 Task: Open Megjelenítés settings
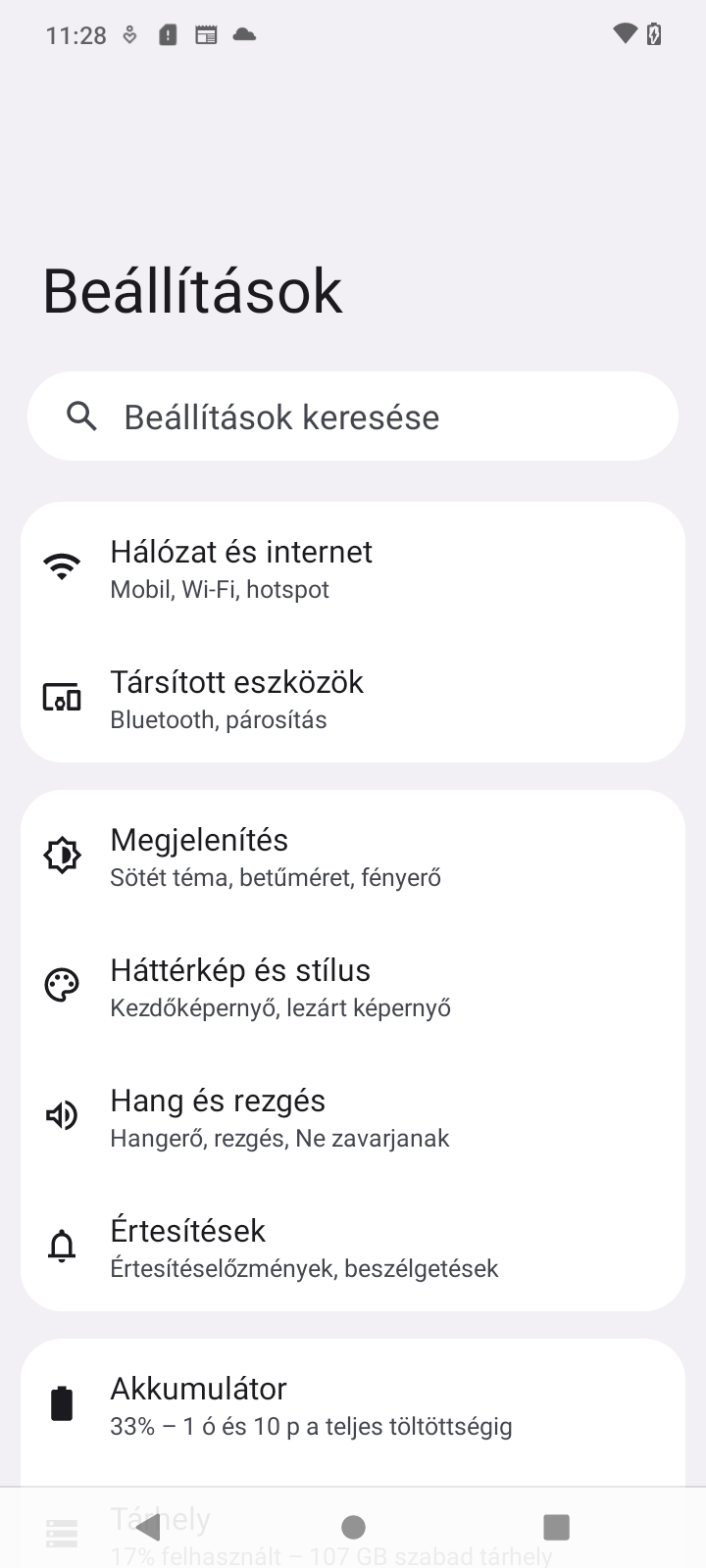[x=353, y=856]
